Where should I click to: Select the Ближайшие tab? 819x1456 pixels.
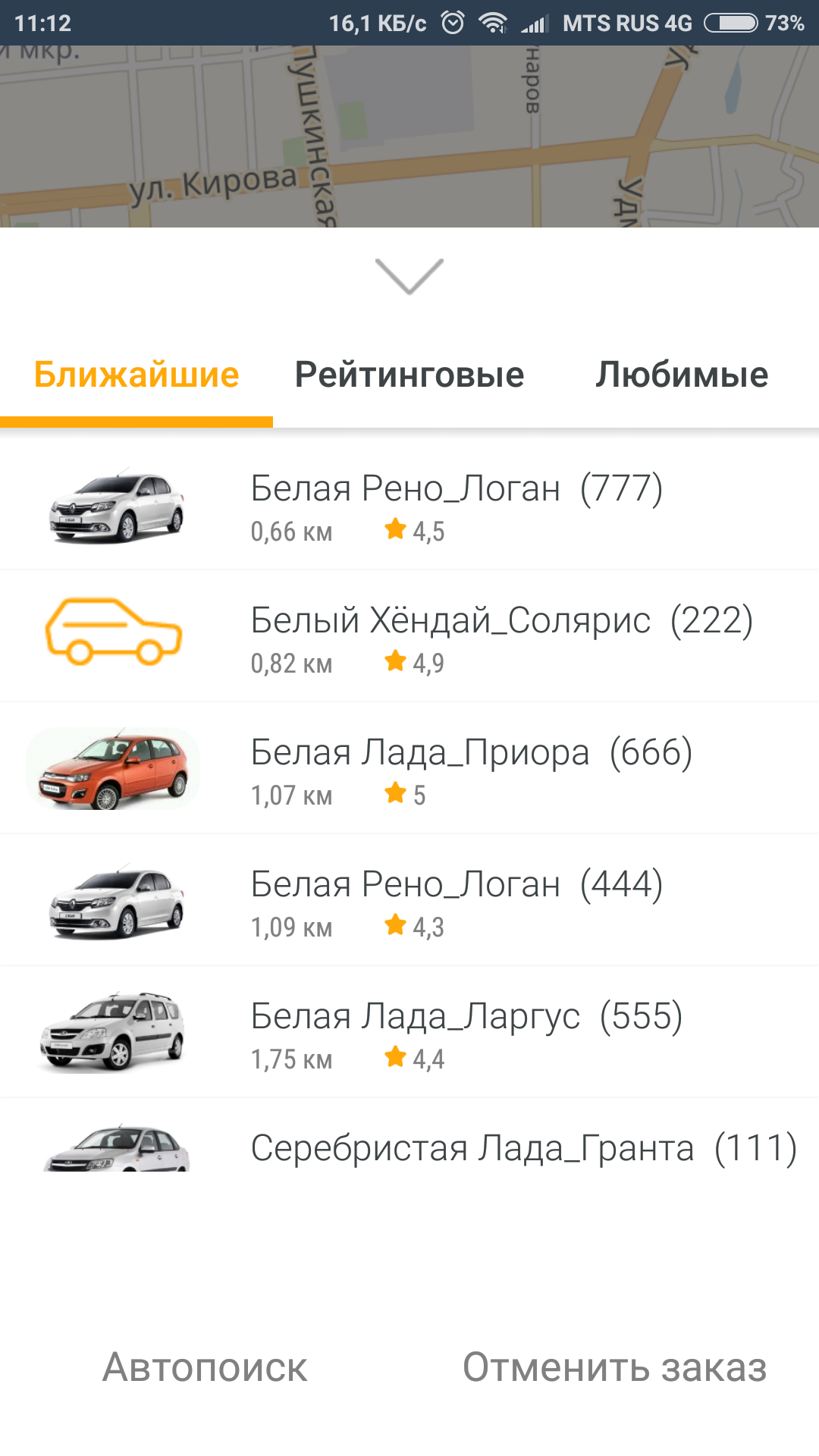(136, 375)
